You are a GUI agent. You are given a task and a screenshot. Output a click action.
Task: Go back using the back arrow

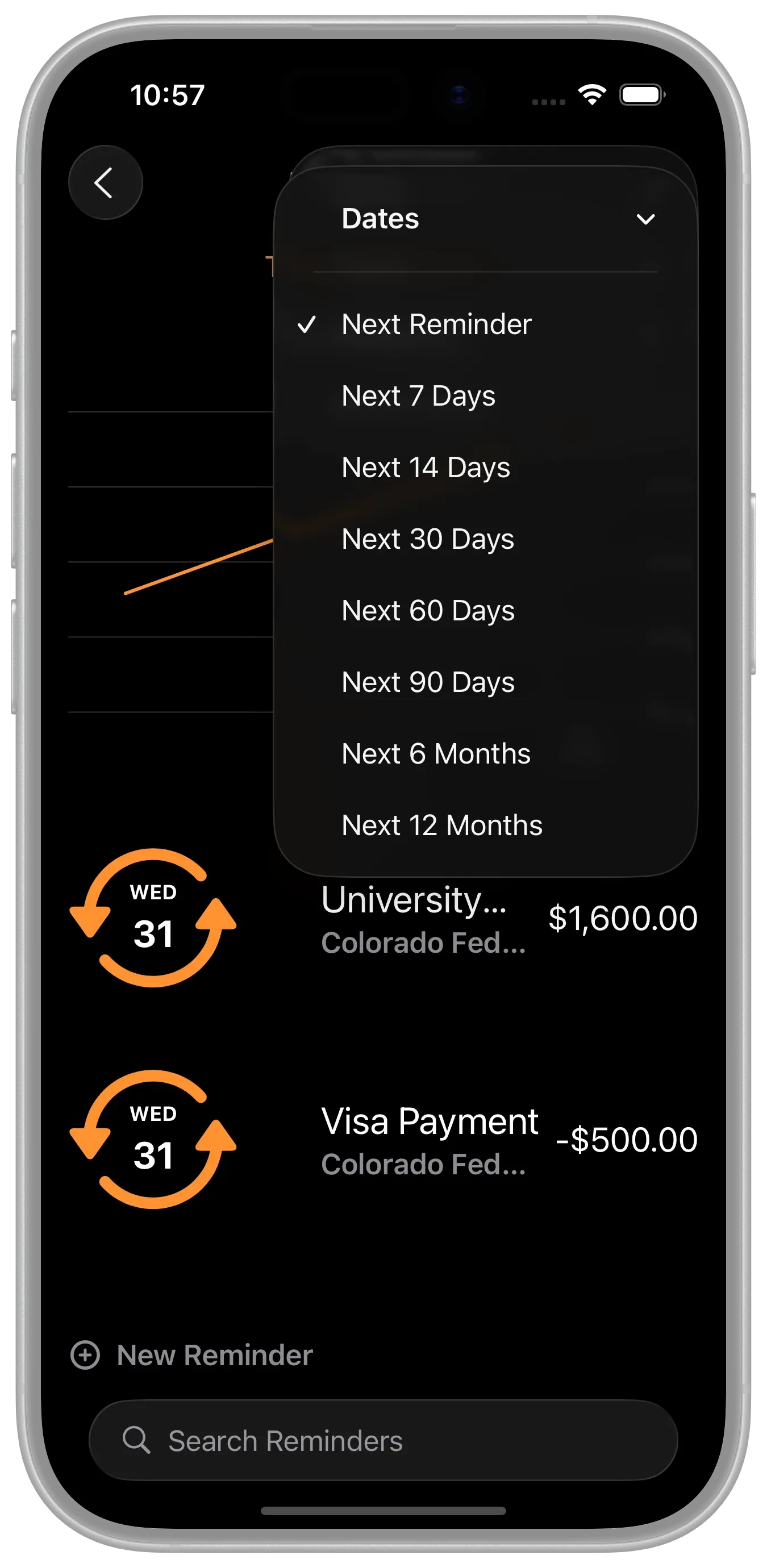click(105, 182)
